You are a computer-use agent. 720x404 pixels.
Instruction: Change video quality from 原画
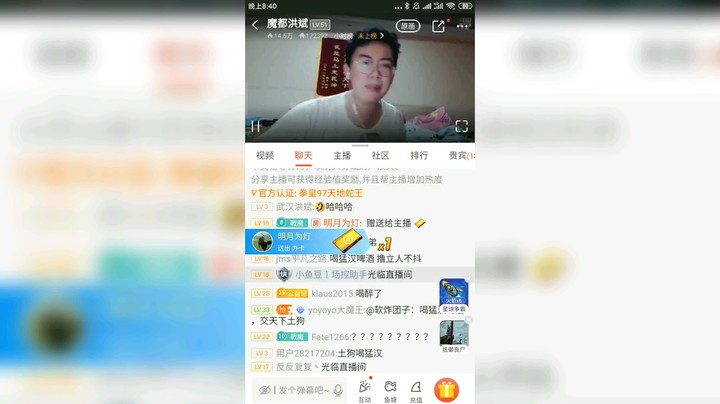pos(407,26)
